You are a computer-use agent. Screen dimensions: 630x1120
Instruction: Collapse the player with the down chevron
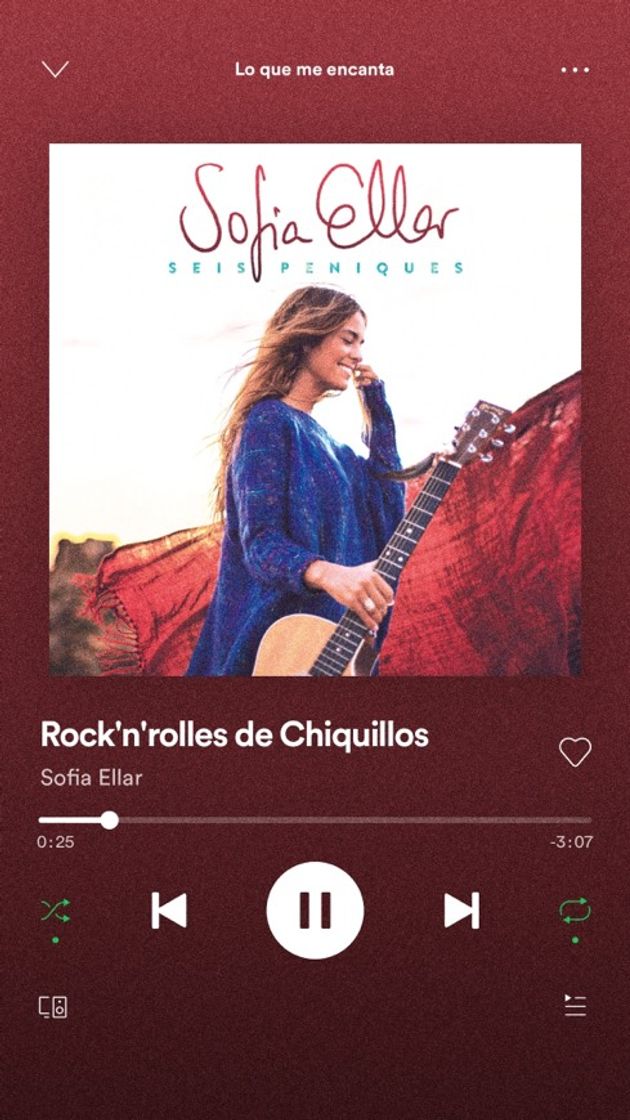pyautogui.click(x=55, y=69)
